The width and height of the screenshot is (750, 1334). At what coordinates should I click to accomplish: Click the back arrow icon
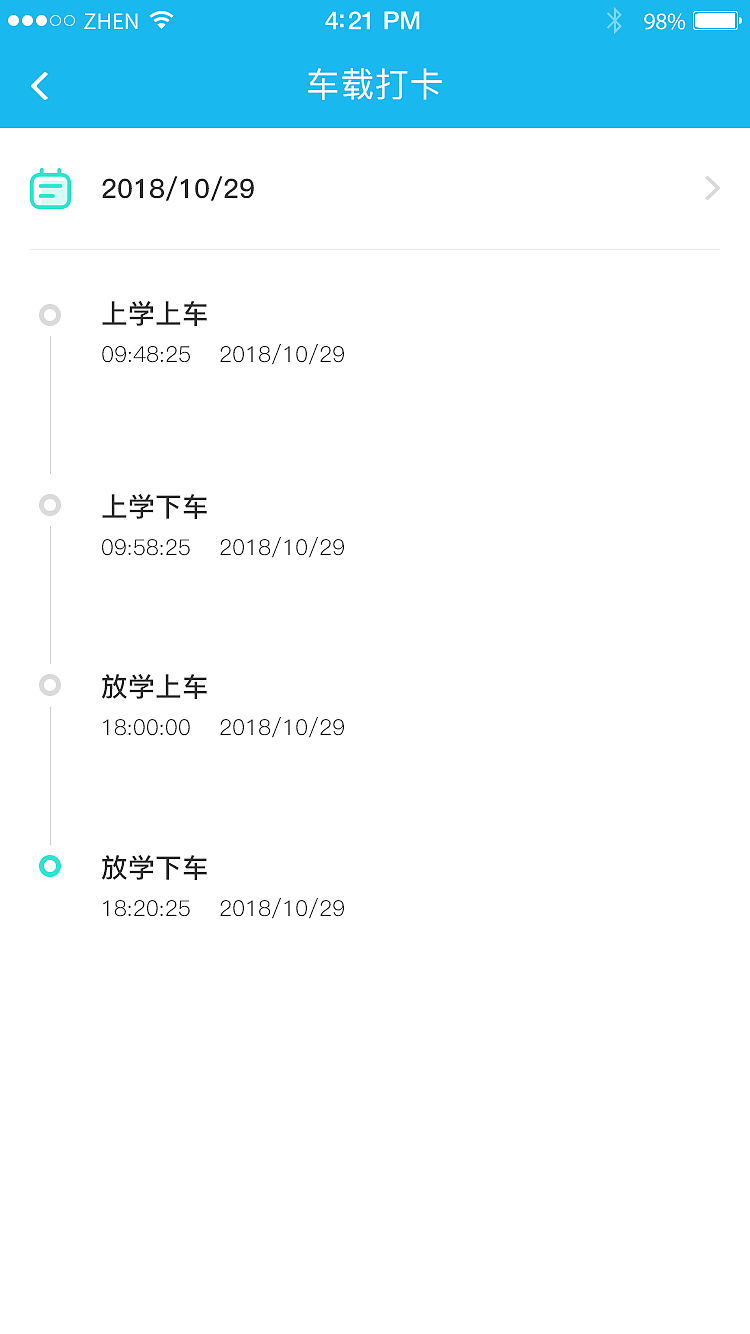click(x=40, y=86)
